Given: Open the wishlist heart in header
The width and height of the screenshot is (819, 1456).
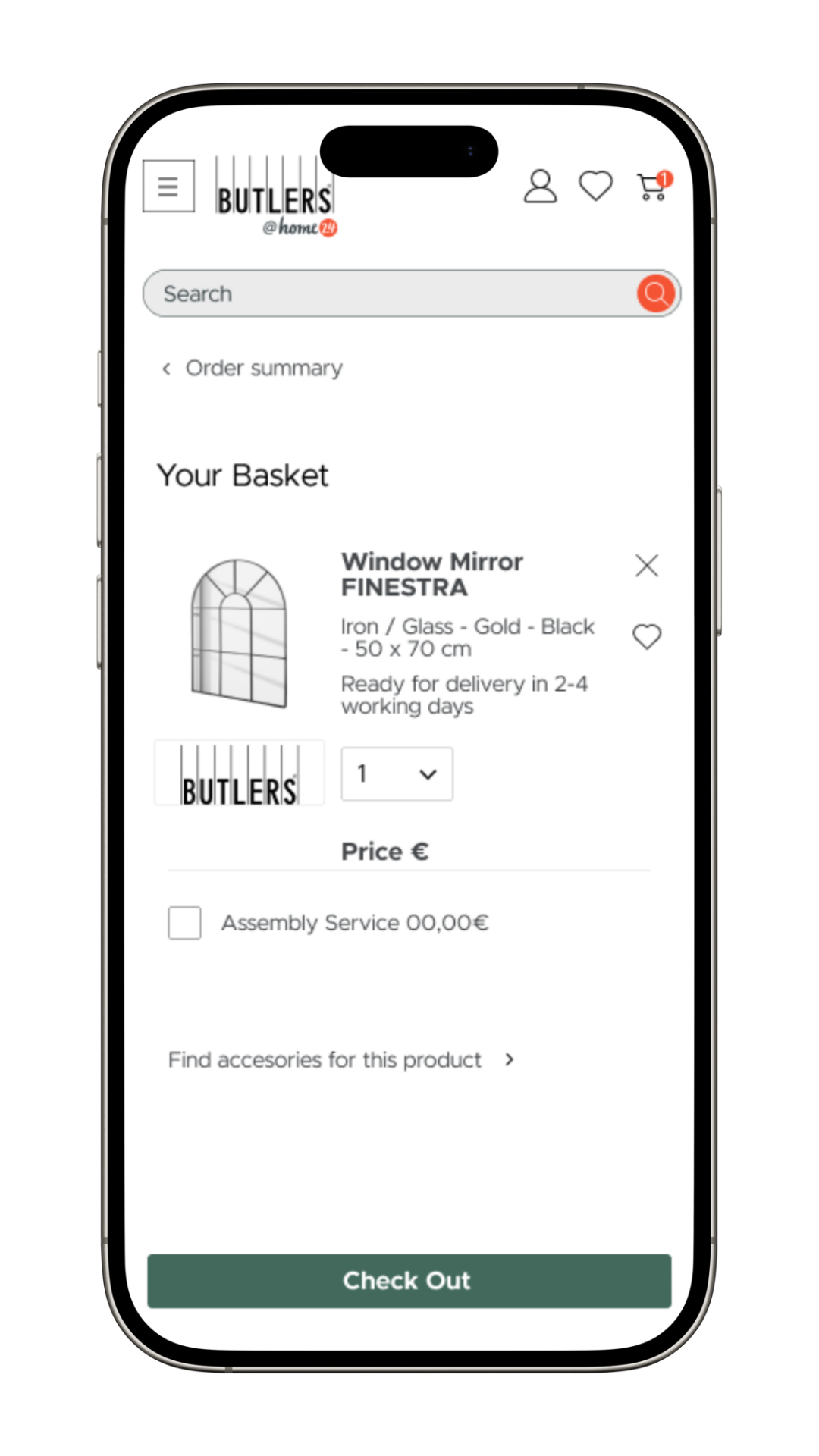Looking at the screenshot, I should 595,186.
